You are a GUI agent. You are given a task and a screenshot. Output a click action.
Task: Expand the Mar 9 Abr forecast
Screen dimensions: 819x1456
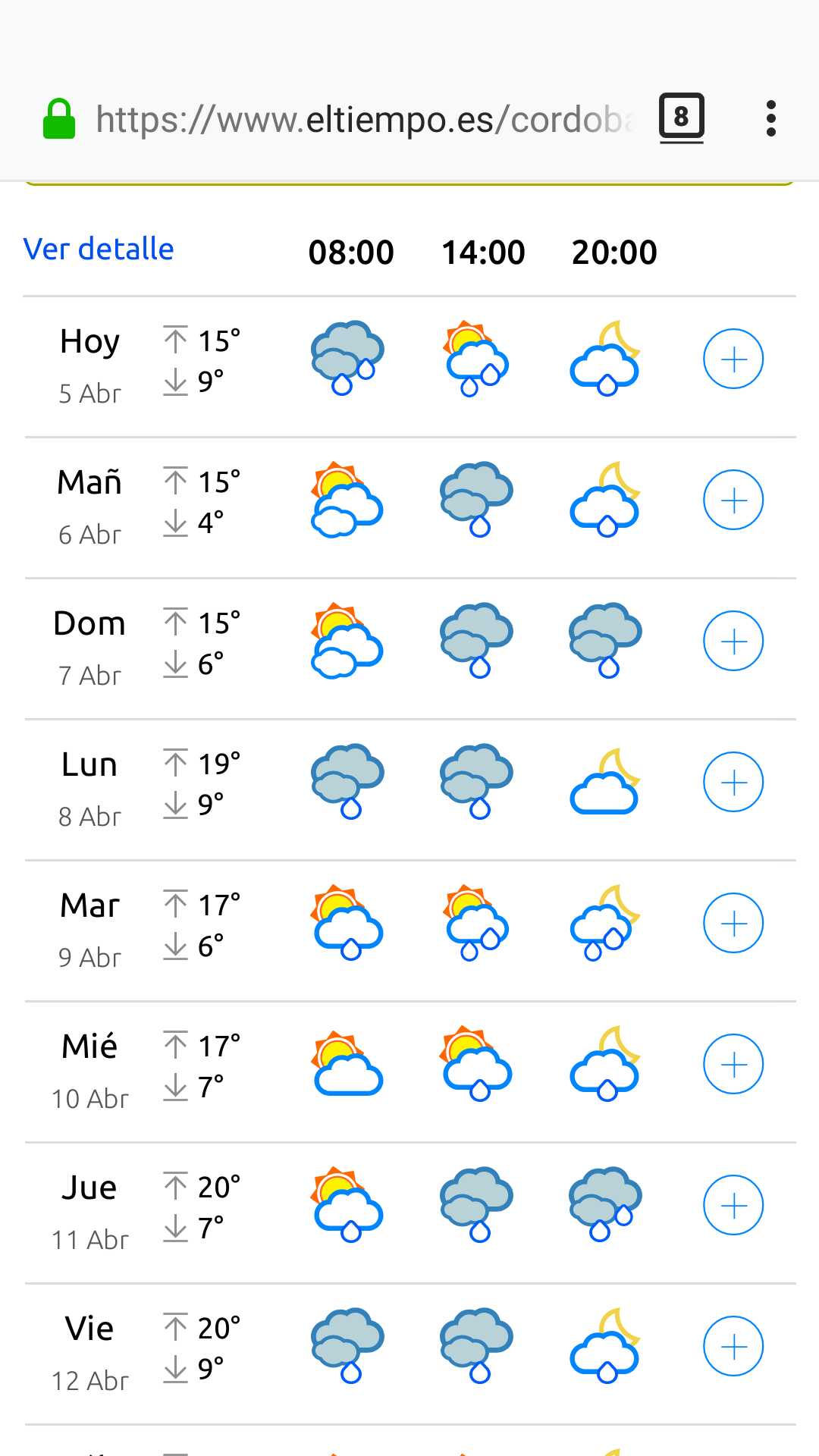733,923
